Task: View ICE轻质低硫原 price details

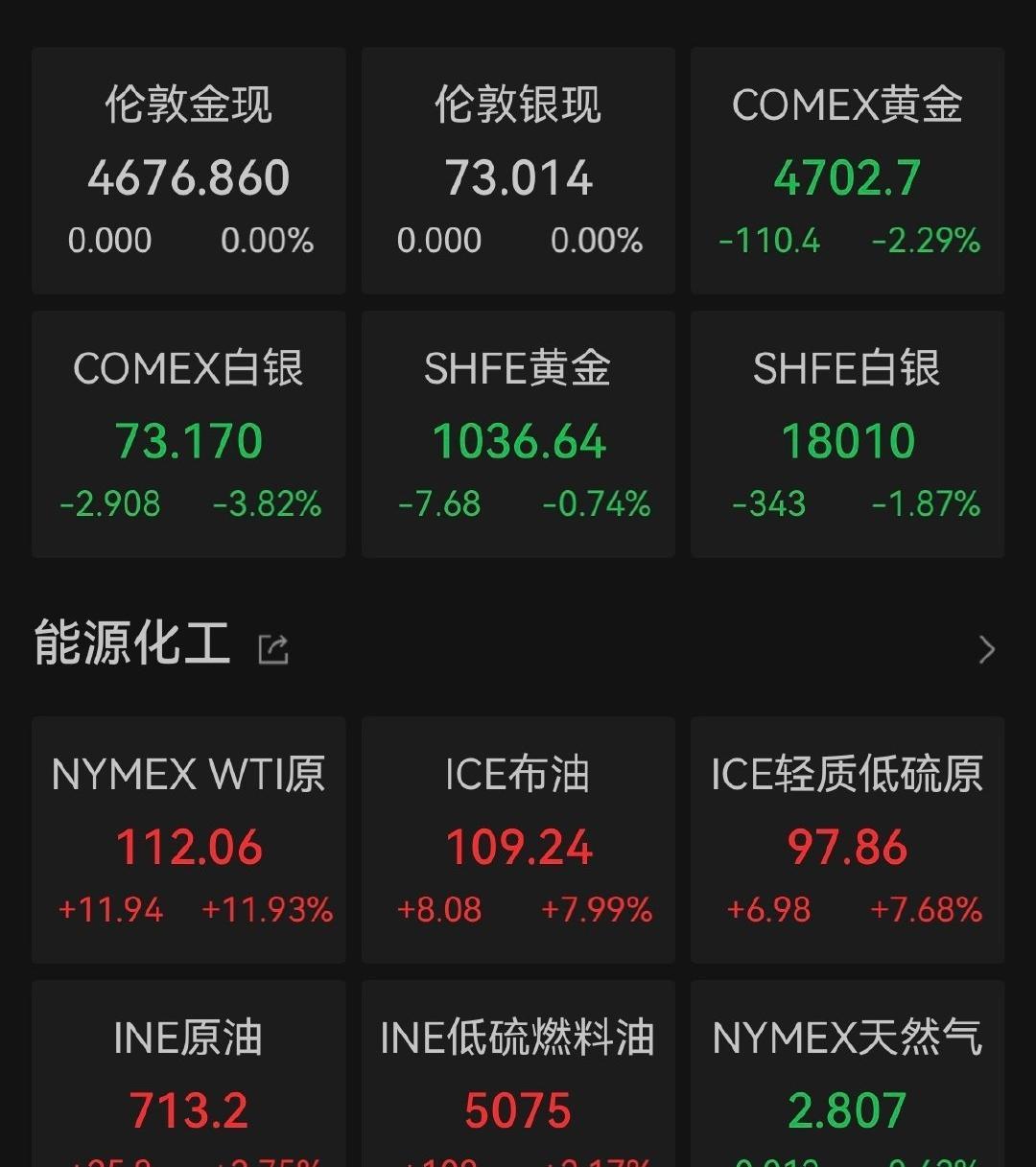Action: 847,840
